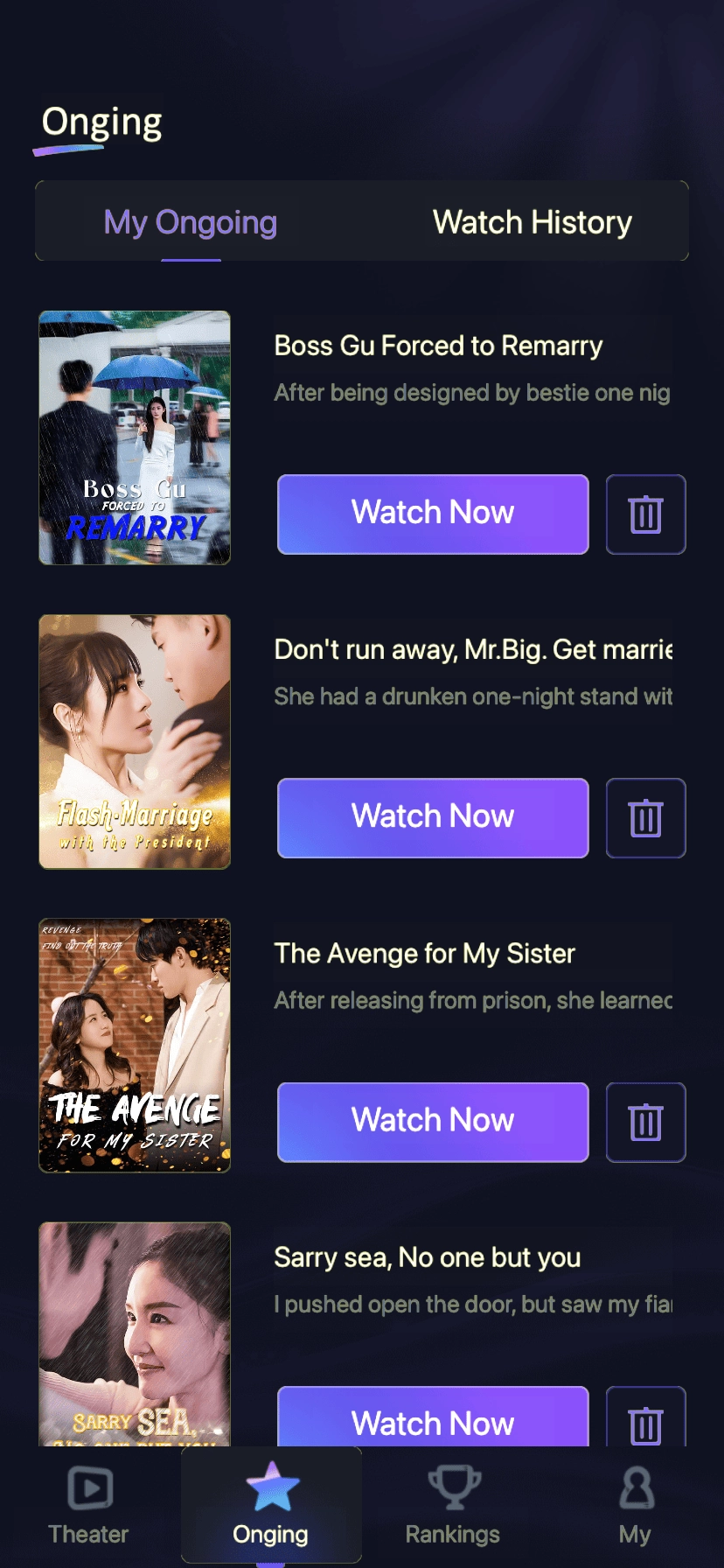This screenshot has height=1568, width=724.
Task: Switch to the Watch History tab
Action: [x=532, y=222]
